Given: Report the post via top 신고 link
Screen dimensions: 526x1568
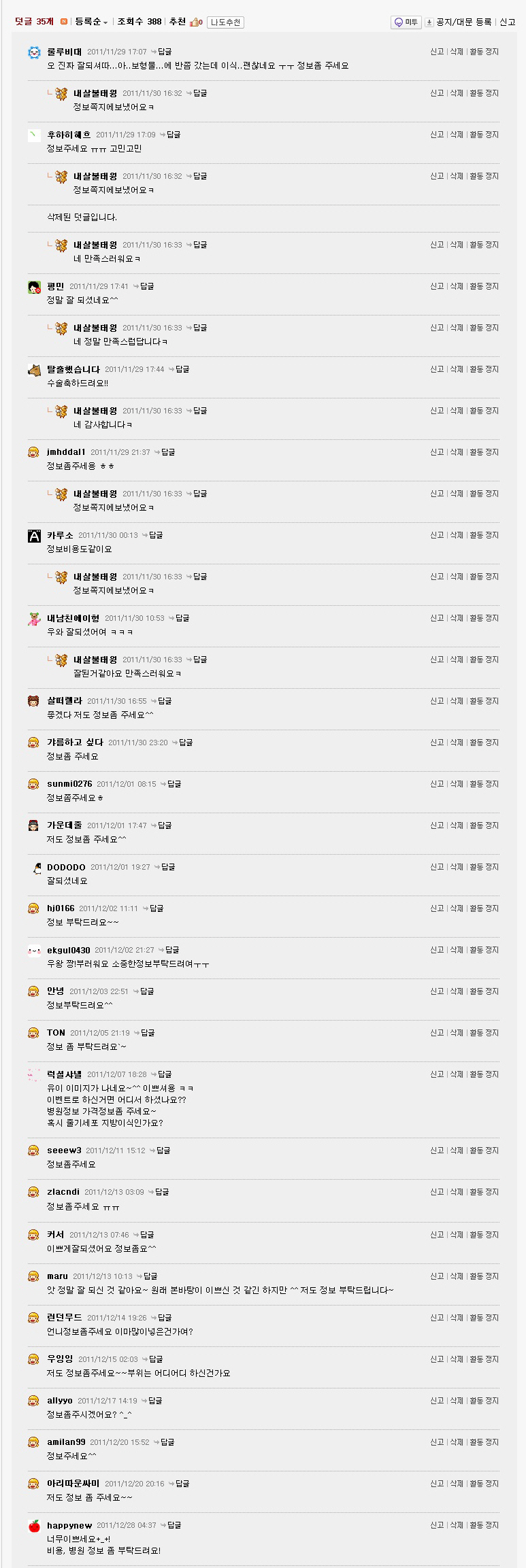Looking at the screenshot, I should click(508, 22).
